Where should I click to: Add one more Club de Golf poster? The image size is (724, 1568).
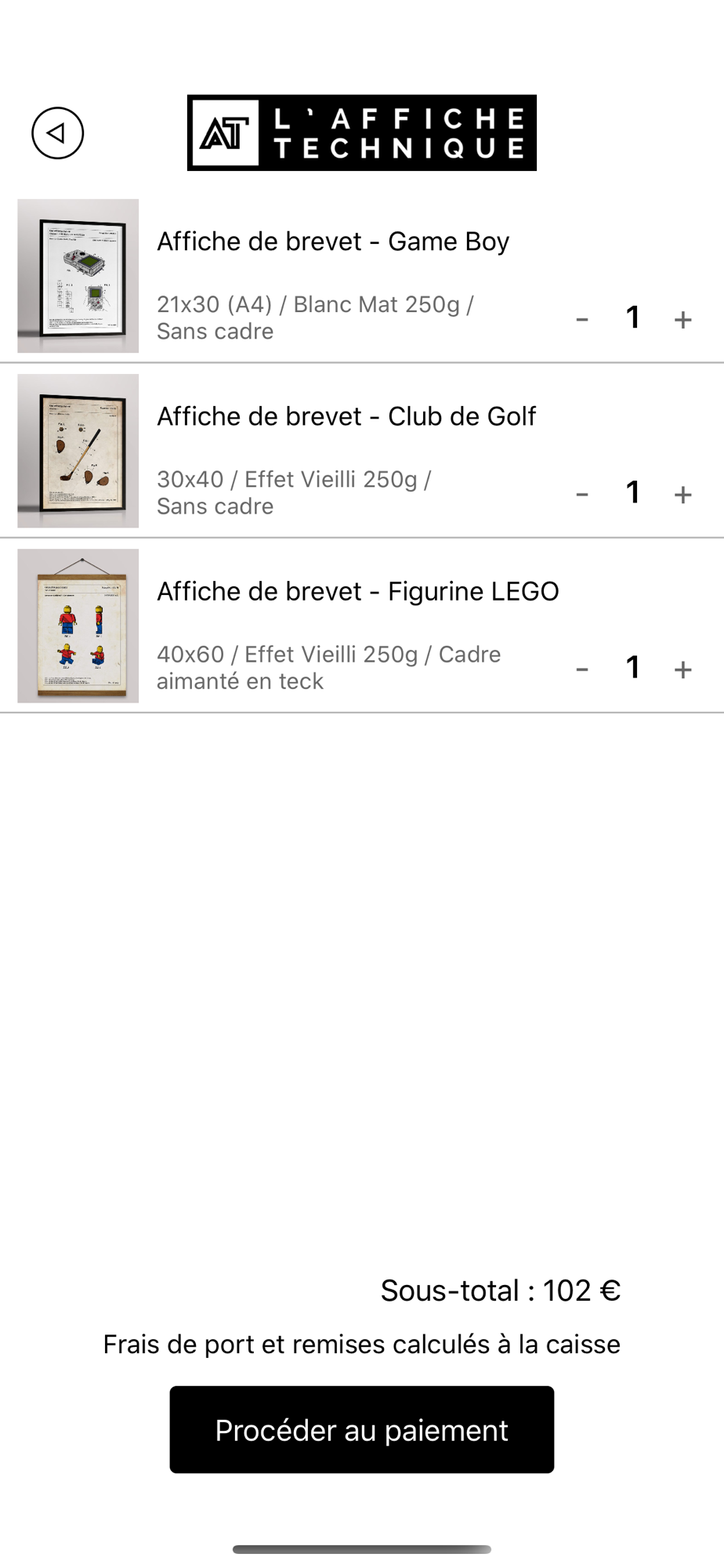click(x=682, y=494)
